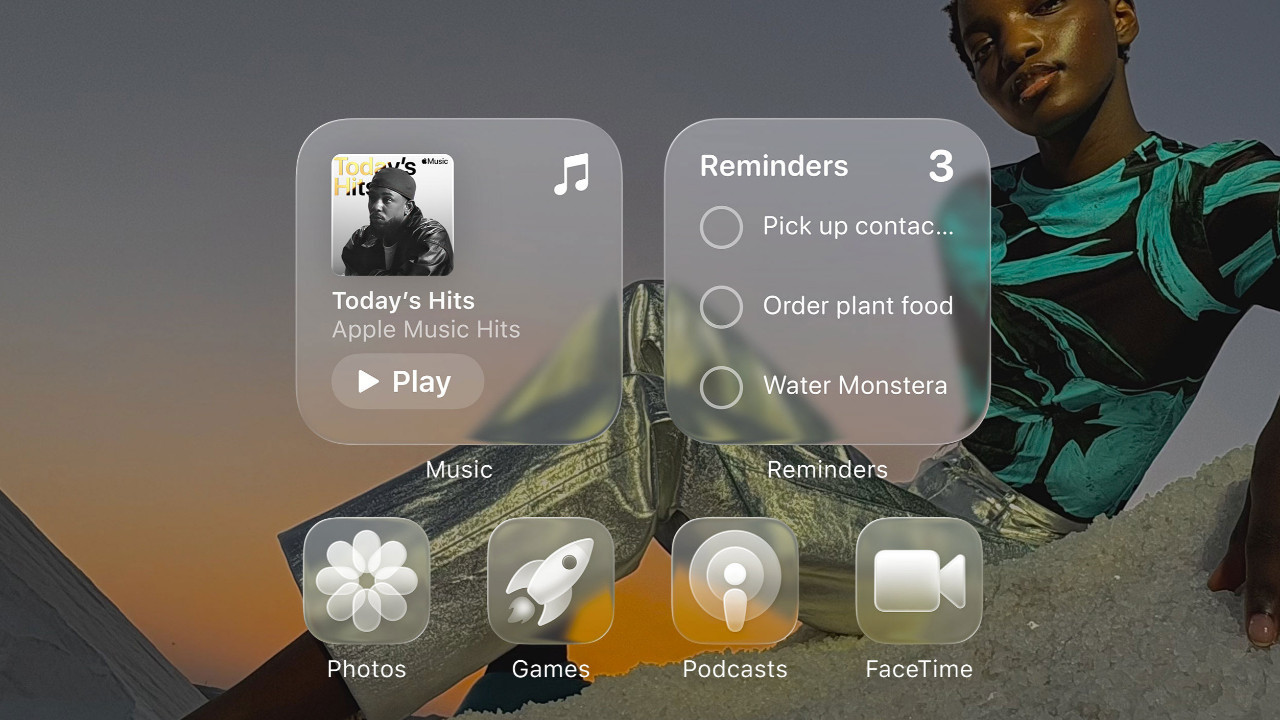Open the Podcasts app
This screenshot has height=720, width=1280.
pyautogui.click(x=735, y=580)
